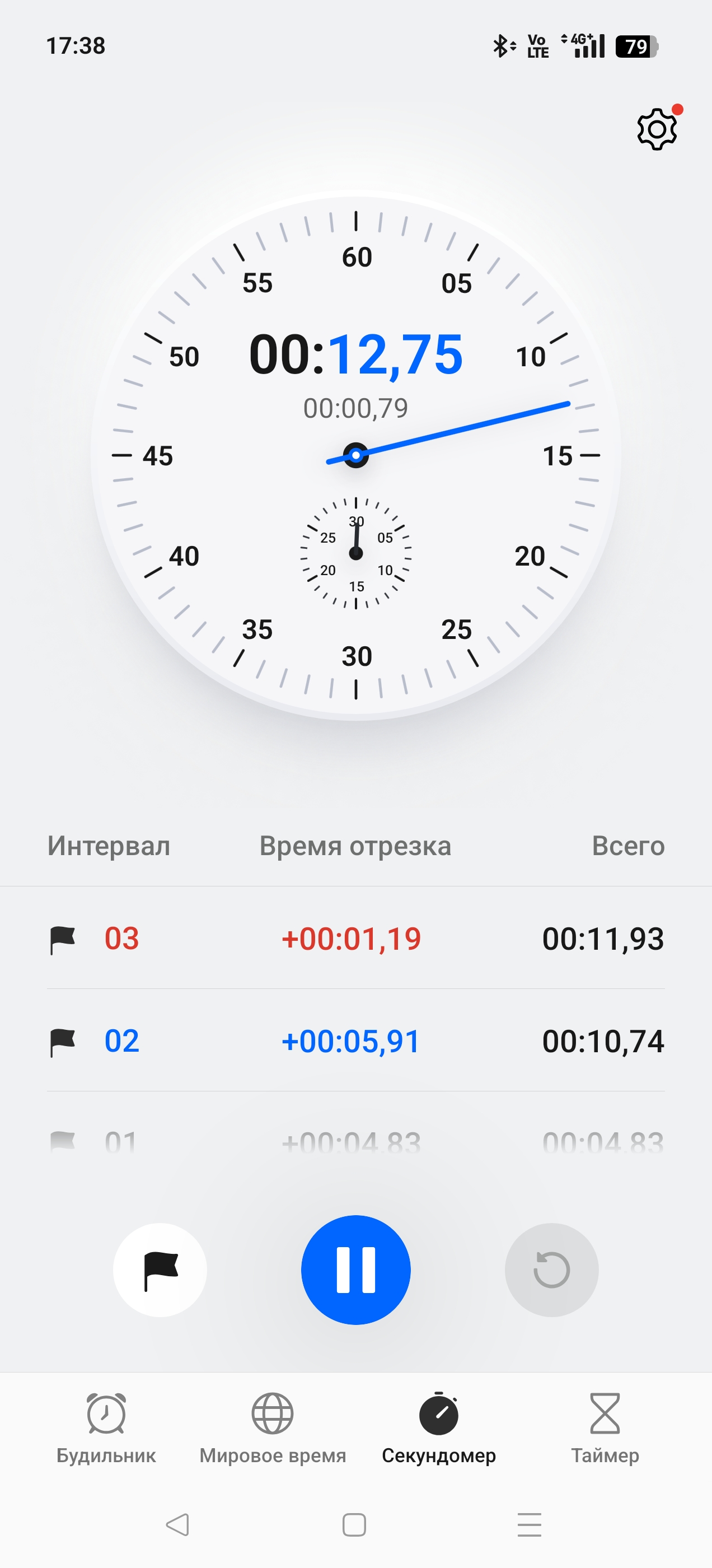This screenshot has width=712, height=1568.
Task: Record a new lap with the flag button
Action: (x=160, y=1270)
